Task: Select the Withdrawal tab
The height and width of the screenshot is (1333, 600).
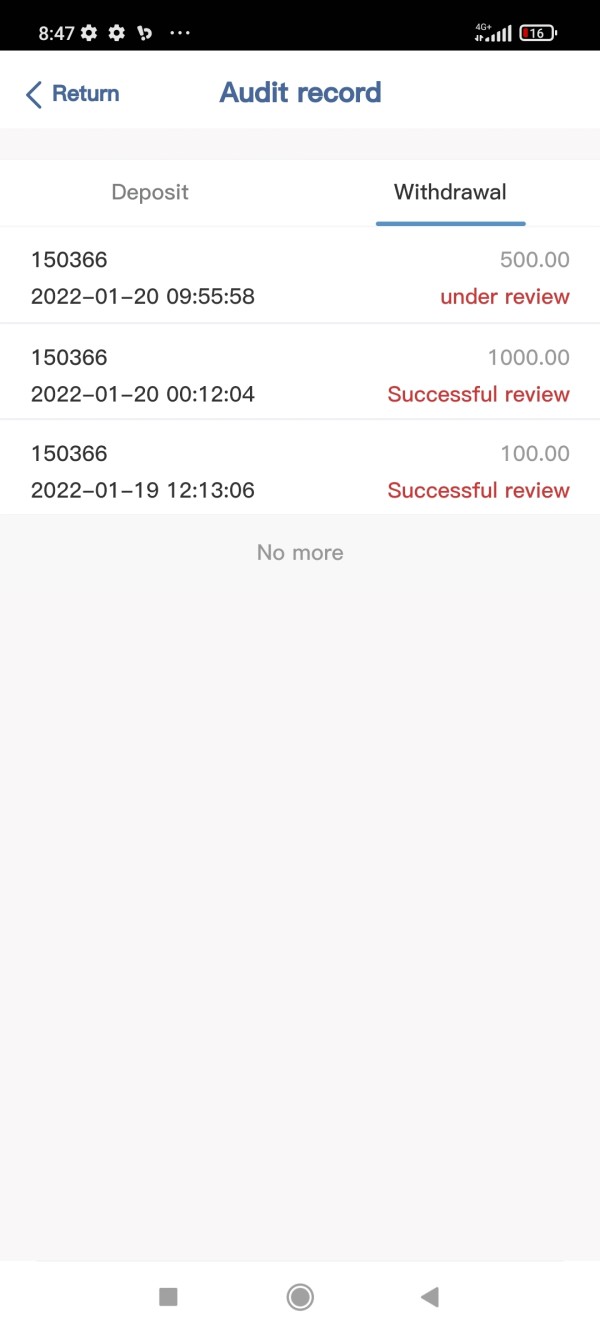Action: pyautogui.click(x=450, y=192)
